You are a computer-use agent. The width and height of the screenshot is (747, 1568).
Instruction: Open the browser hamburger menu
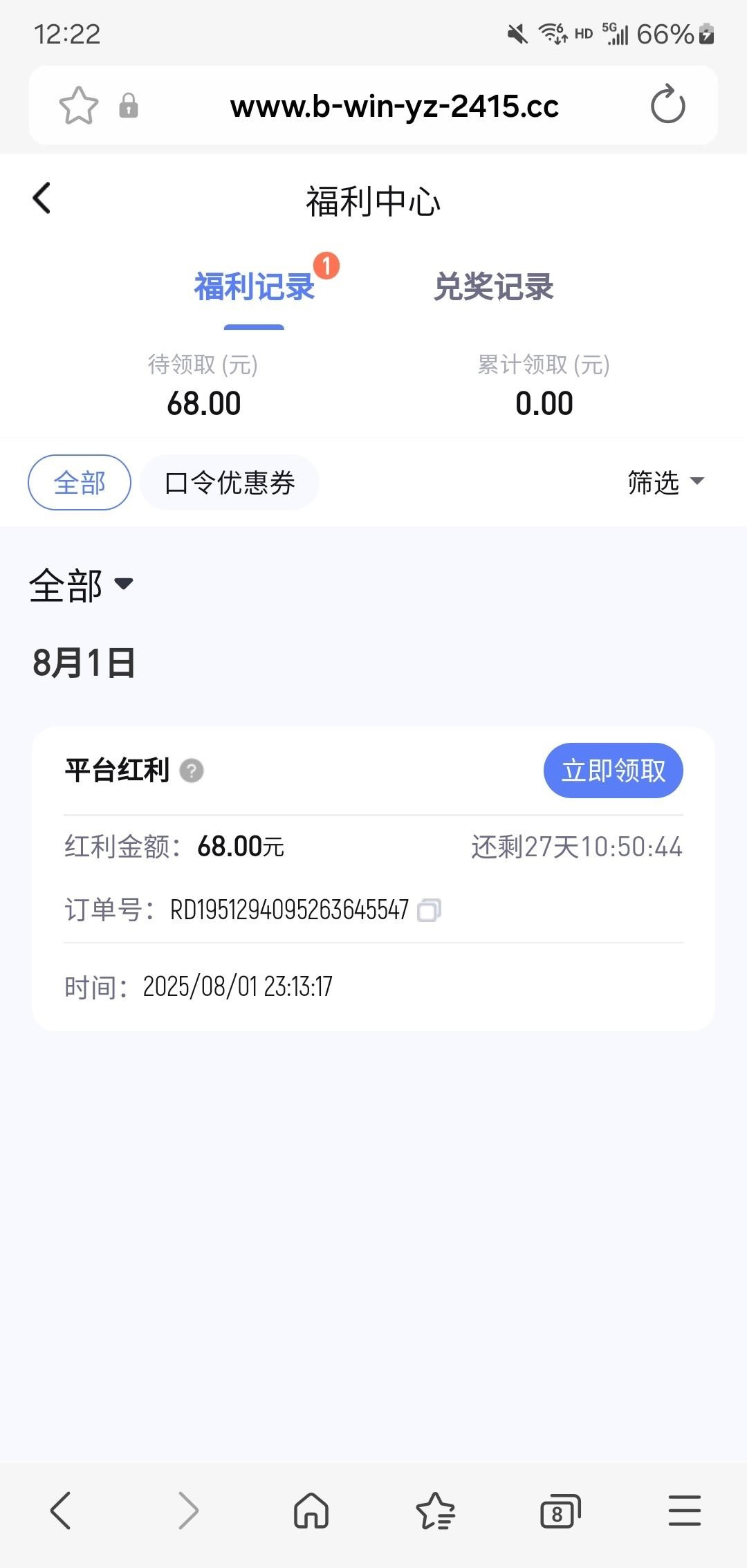[684, 1510]
